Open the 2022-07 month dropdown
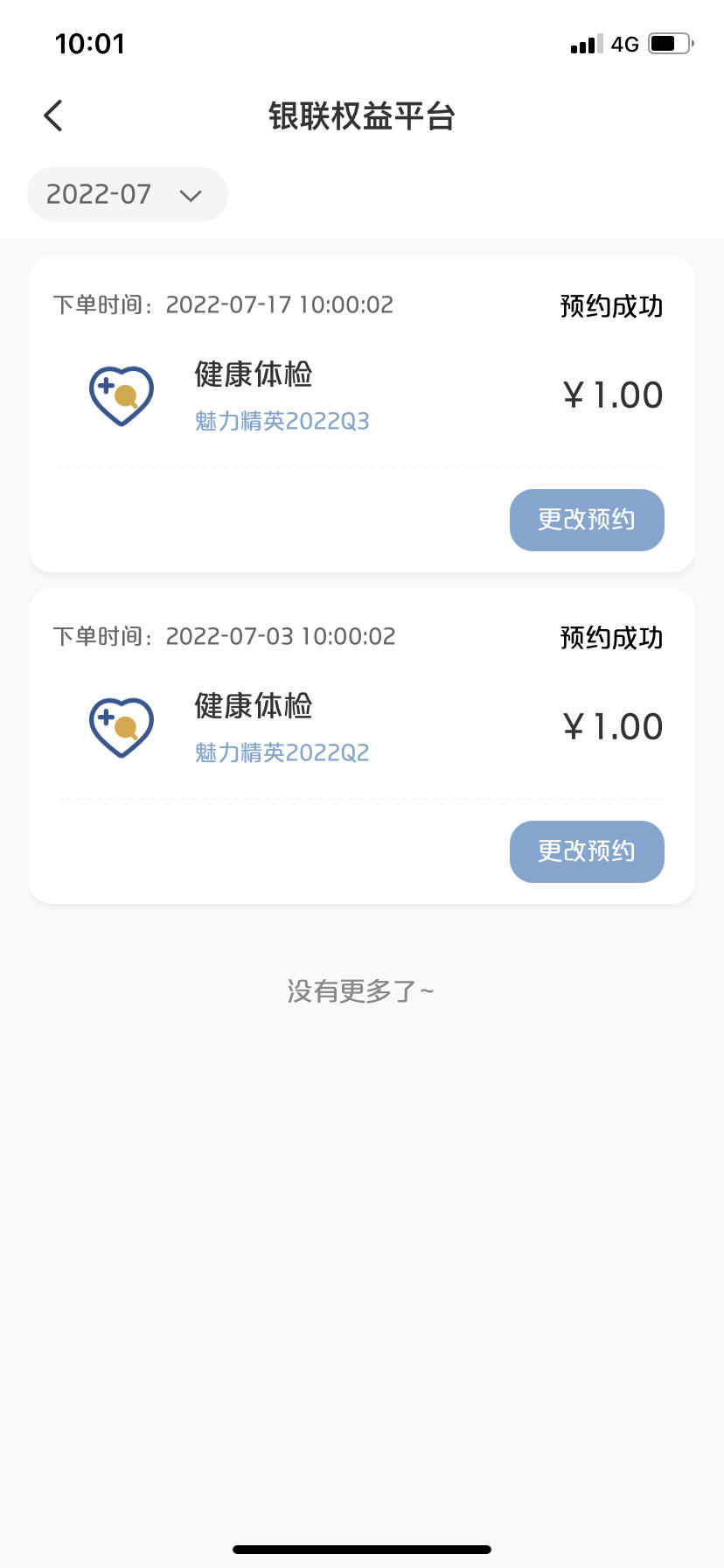724x1568 pixels. 128,194
